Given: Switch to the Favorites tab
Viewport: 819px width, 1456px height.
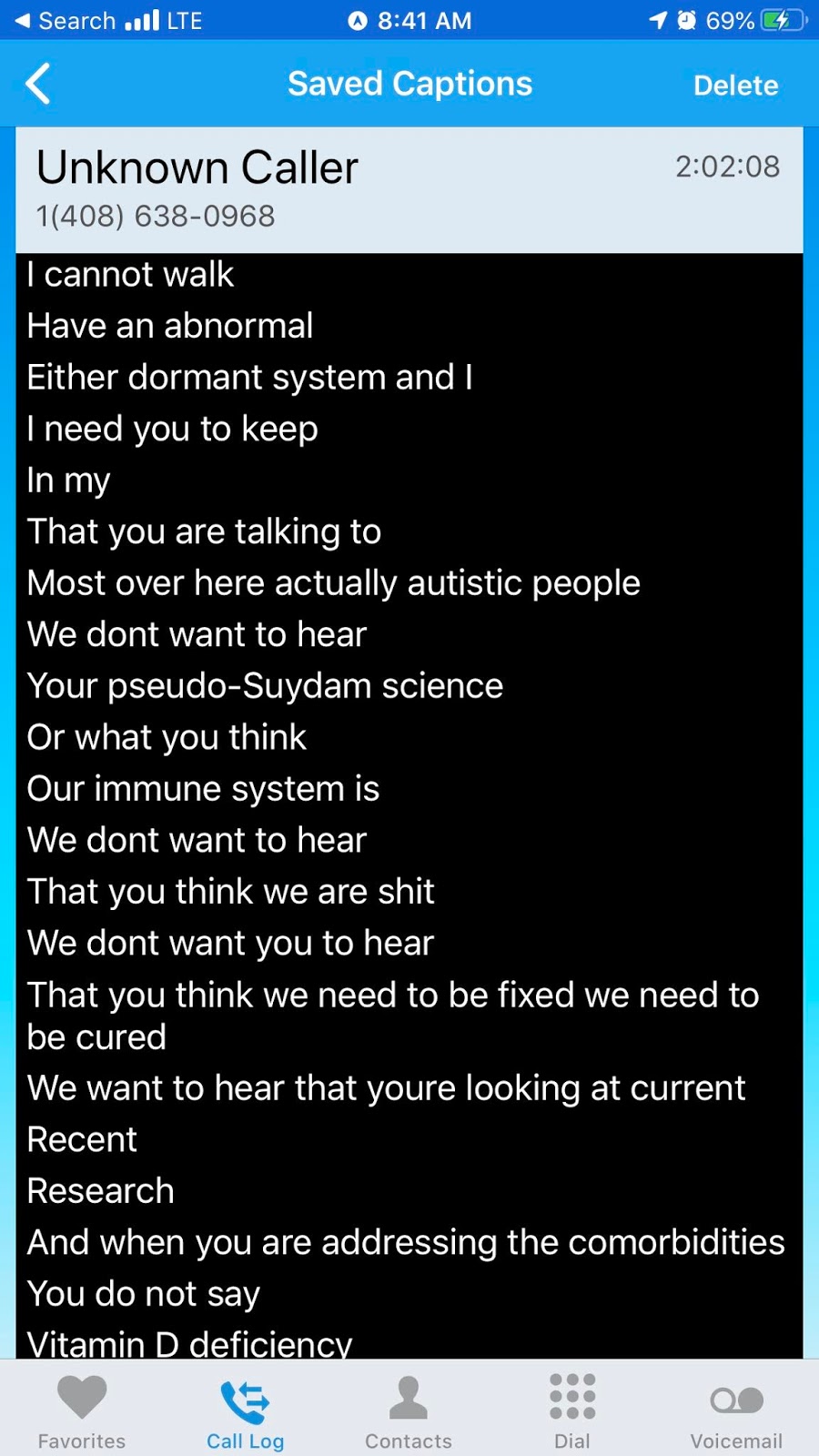Looking at the screenshot, I should coord(82,1410).
